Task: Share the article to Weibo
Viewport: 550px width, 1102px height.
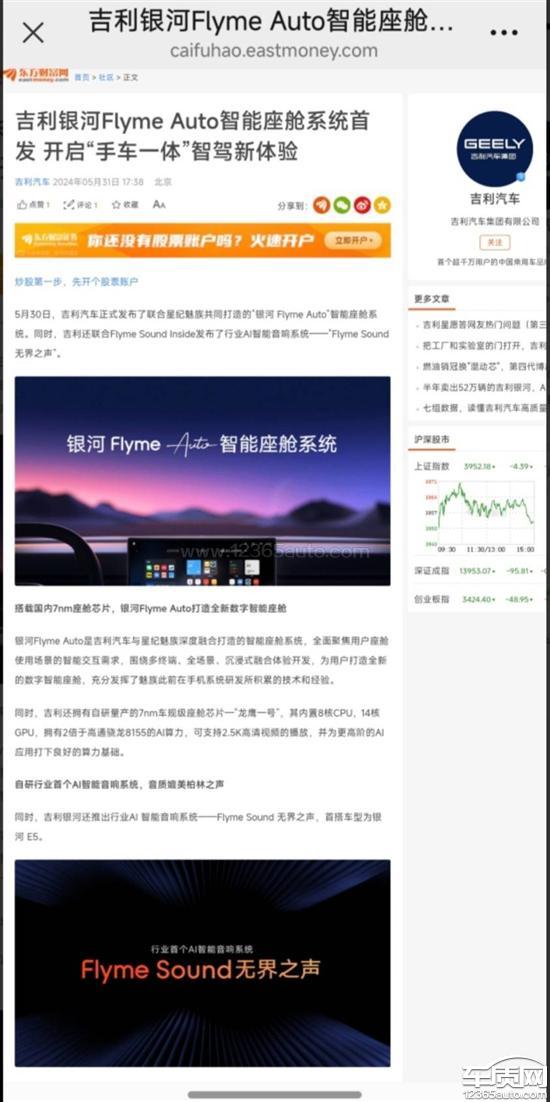Action: [362, 205]
